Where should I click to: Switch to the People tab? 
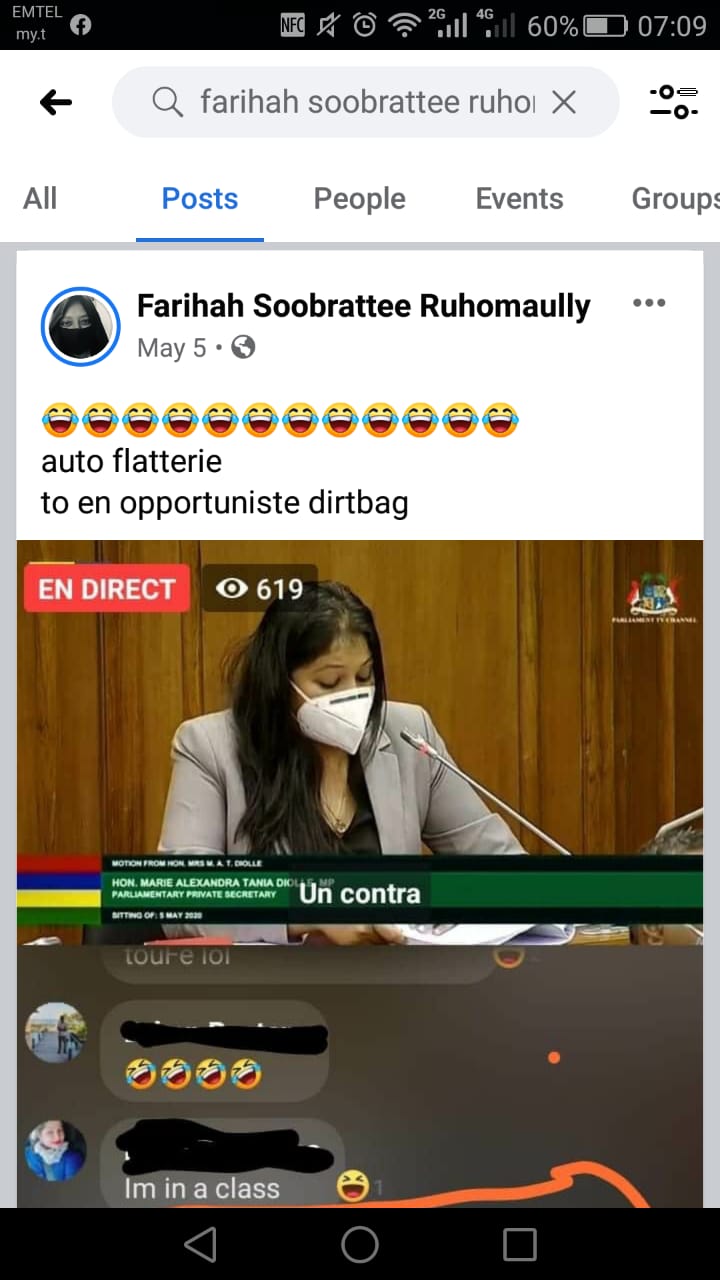(360, 199)
